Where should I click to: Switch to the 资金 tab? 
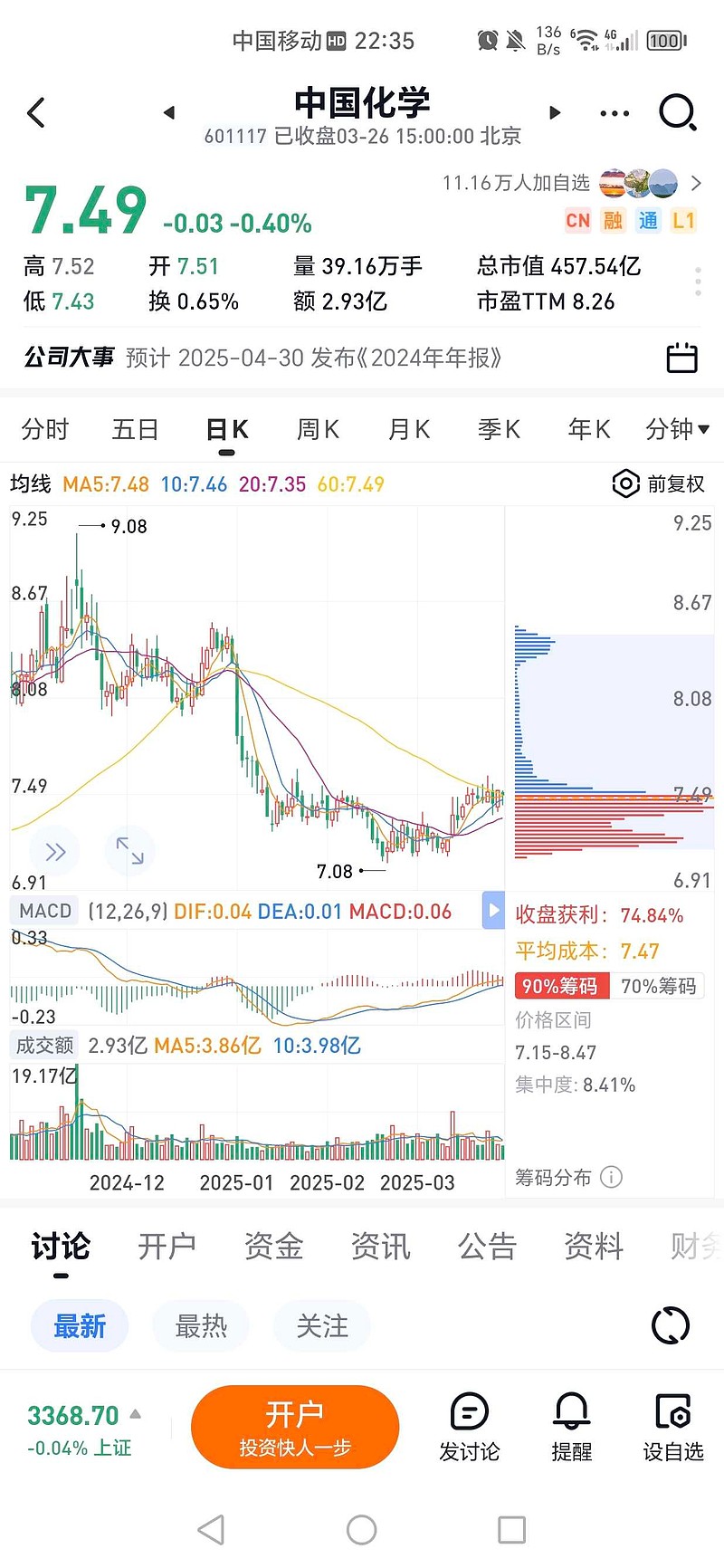point(273,1247)
